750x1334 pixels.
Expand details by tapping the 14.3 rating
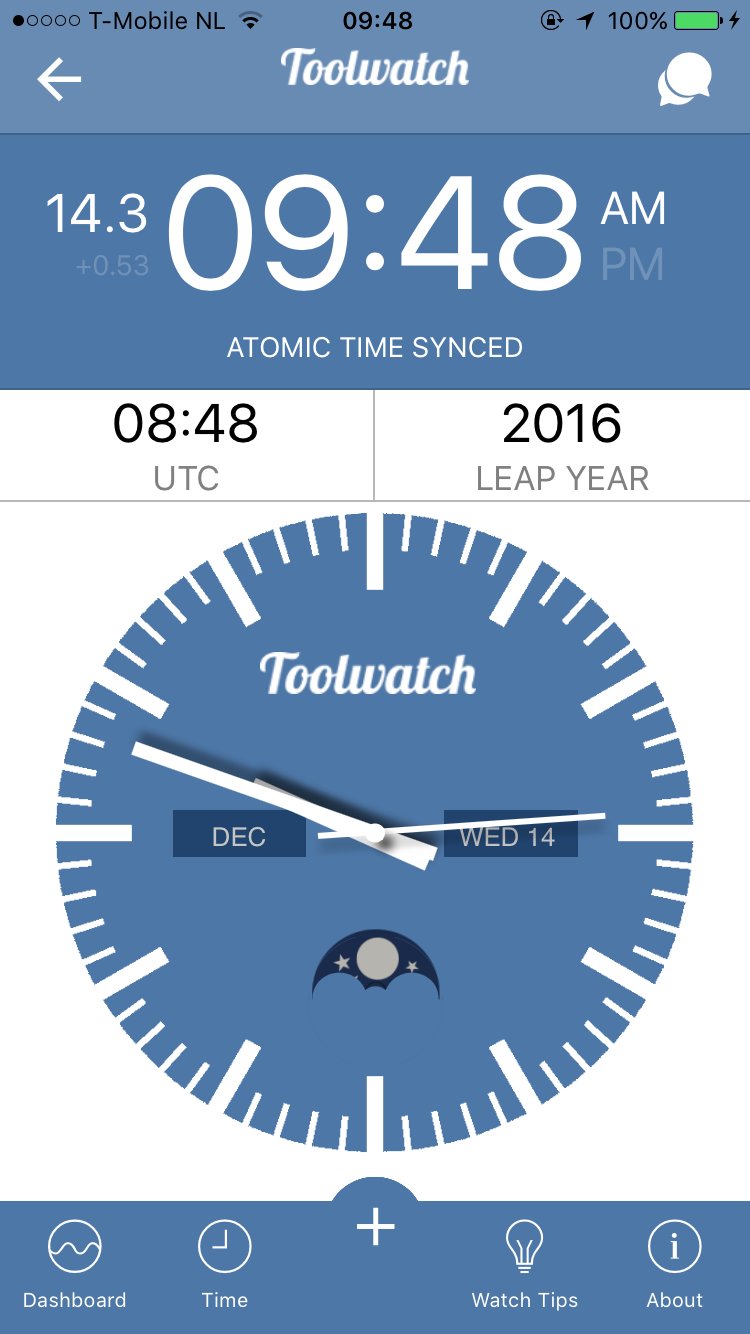click(x=97, y=215)
